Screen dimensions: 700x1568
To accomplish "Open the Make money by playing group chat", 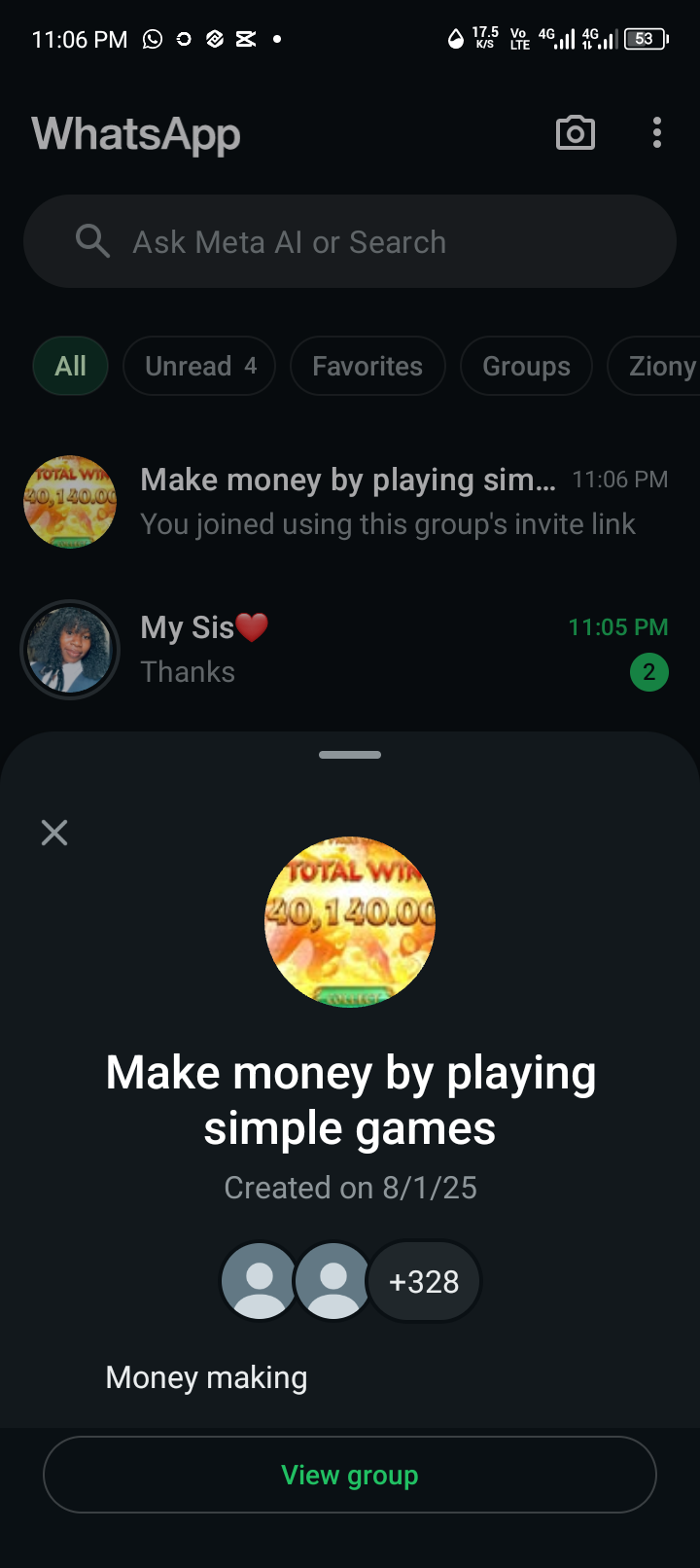I will tap(389, 502).
